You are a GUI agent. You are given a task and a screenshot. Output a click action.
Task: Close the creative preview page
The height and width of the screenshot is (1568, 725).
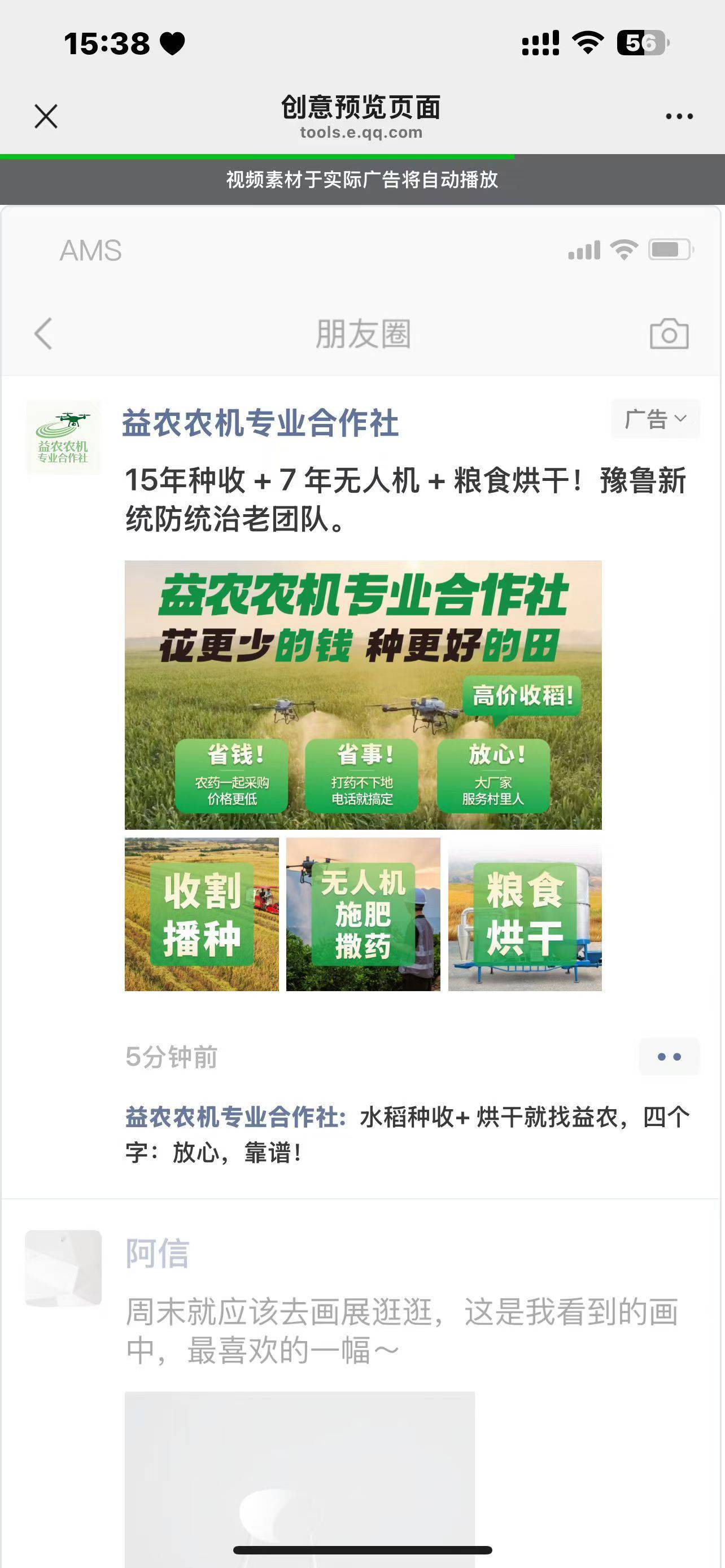[x=46, y=116]
